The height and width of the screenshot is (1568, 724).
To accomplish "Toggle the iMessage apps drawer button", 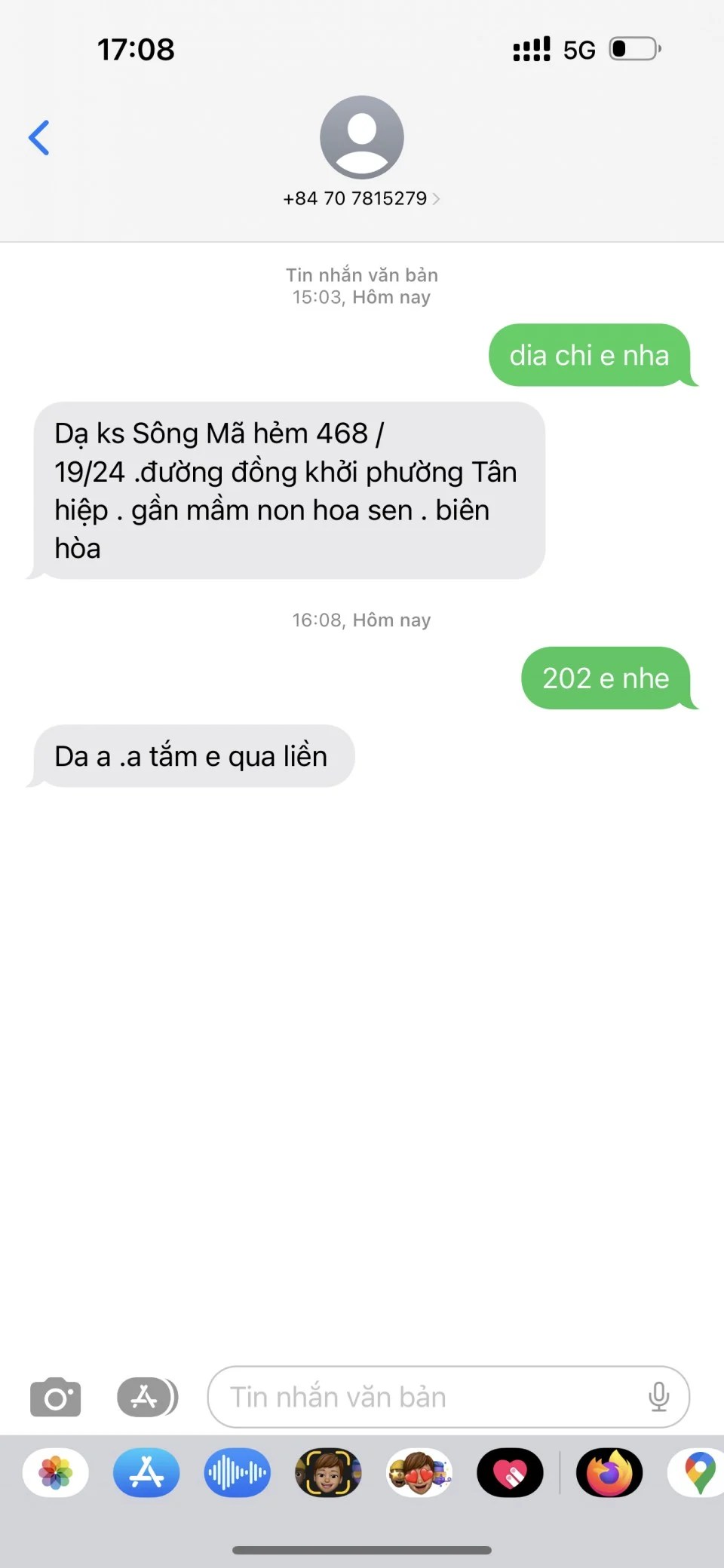I will 147,1397.
